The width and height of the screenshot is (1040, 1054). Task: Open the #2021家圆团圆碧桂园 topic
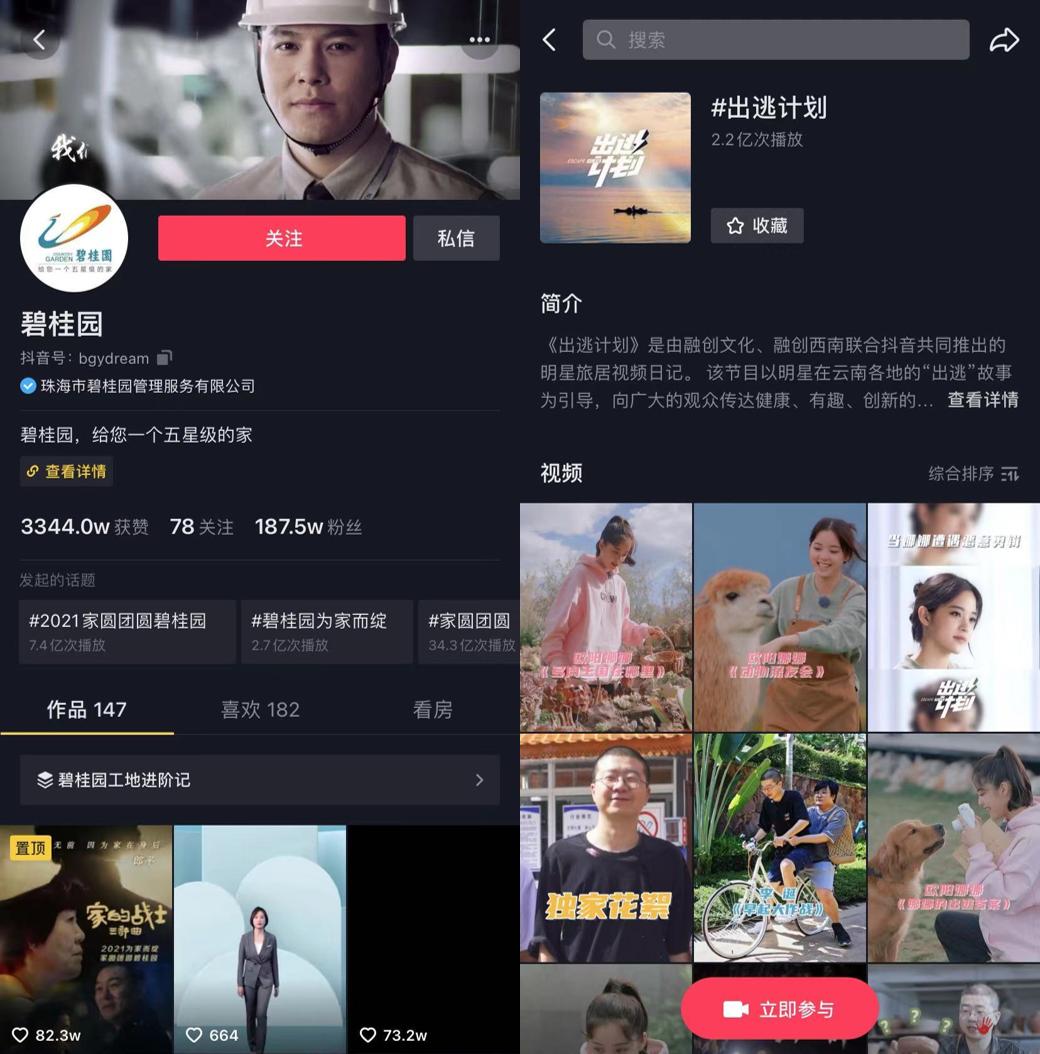127,631
